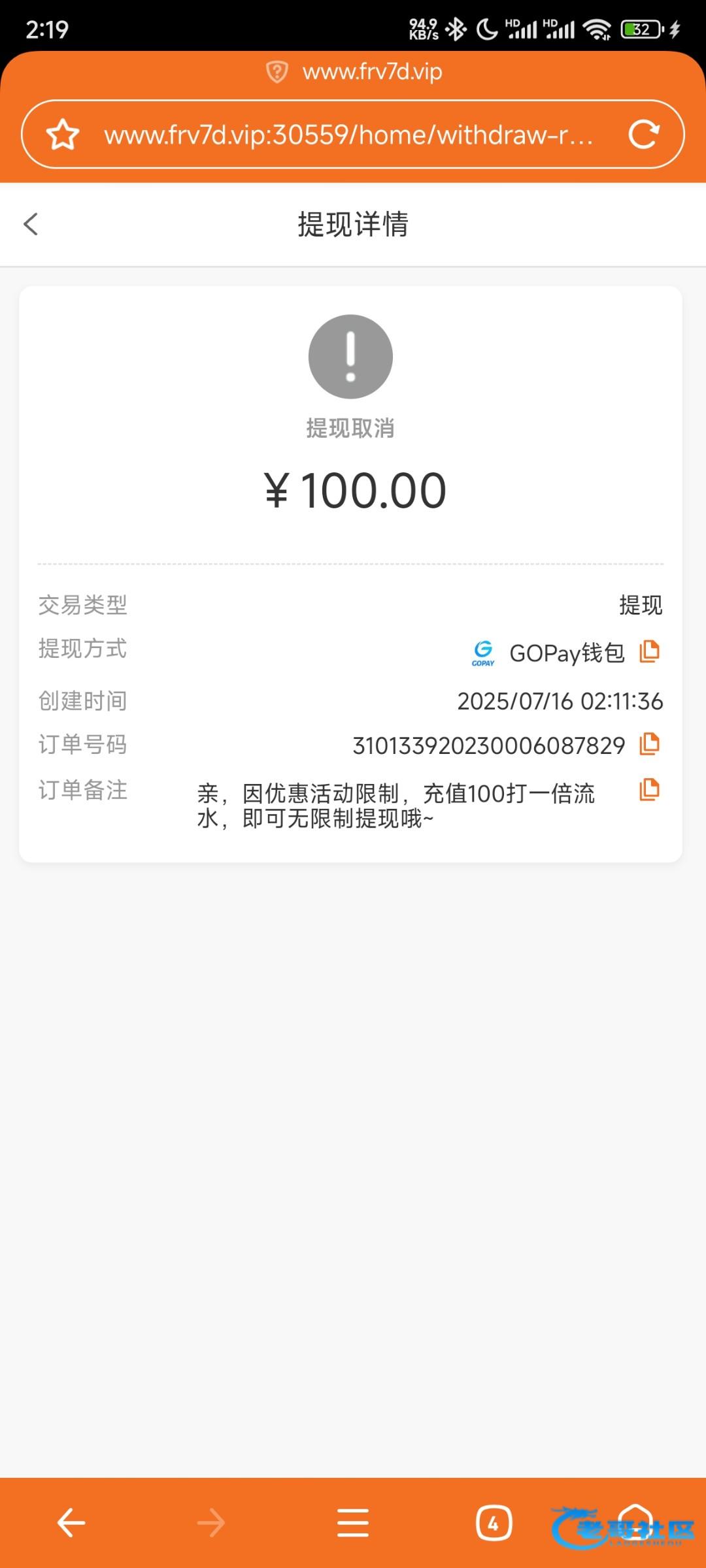Reload the current web page
Screen dimensions: 706x1568
pos(643,135)
